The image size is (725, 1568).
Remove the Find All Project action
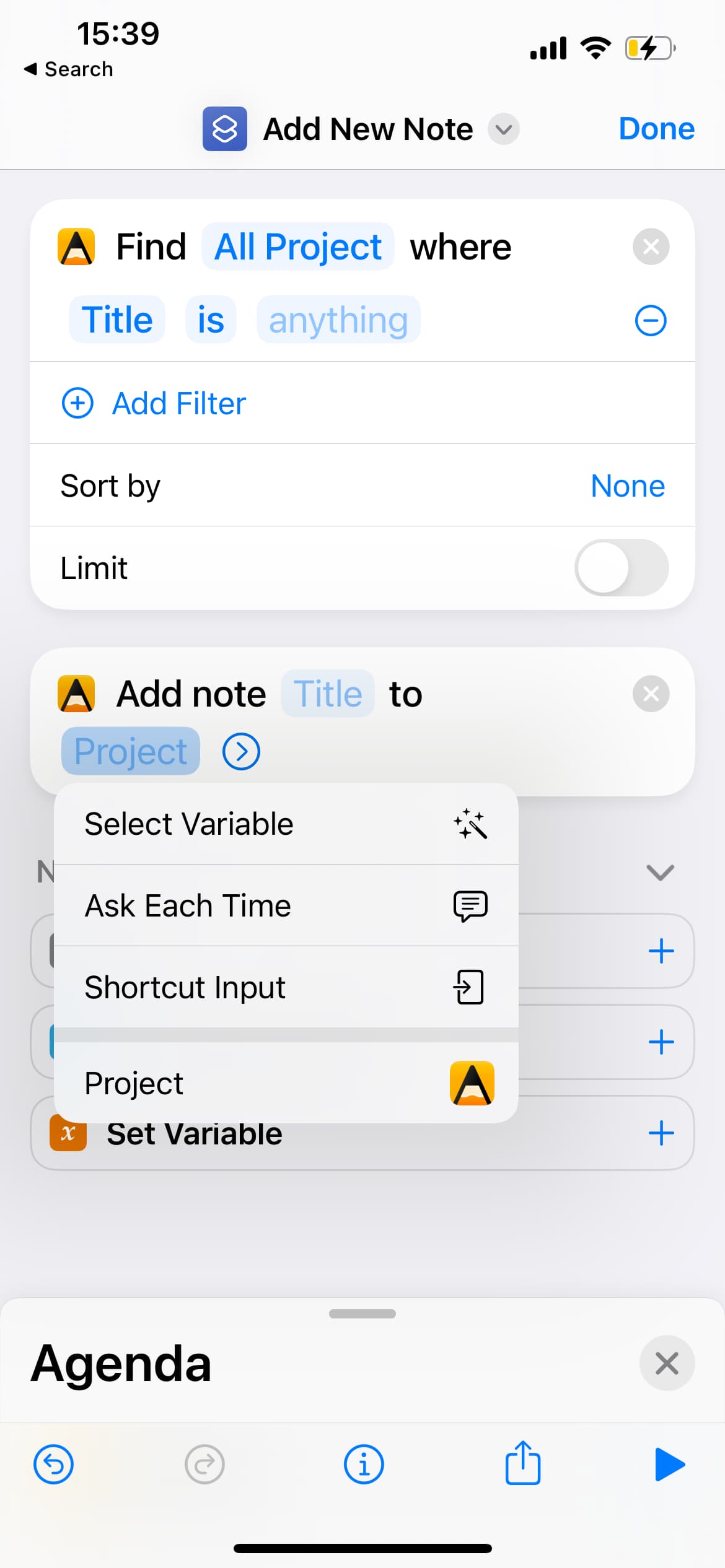[x=651, y=246]
